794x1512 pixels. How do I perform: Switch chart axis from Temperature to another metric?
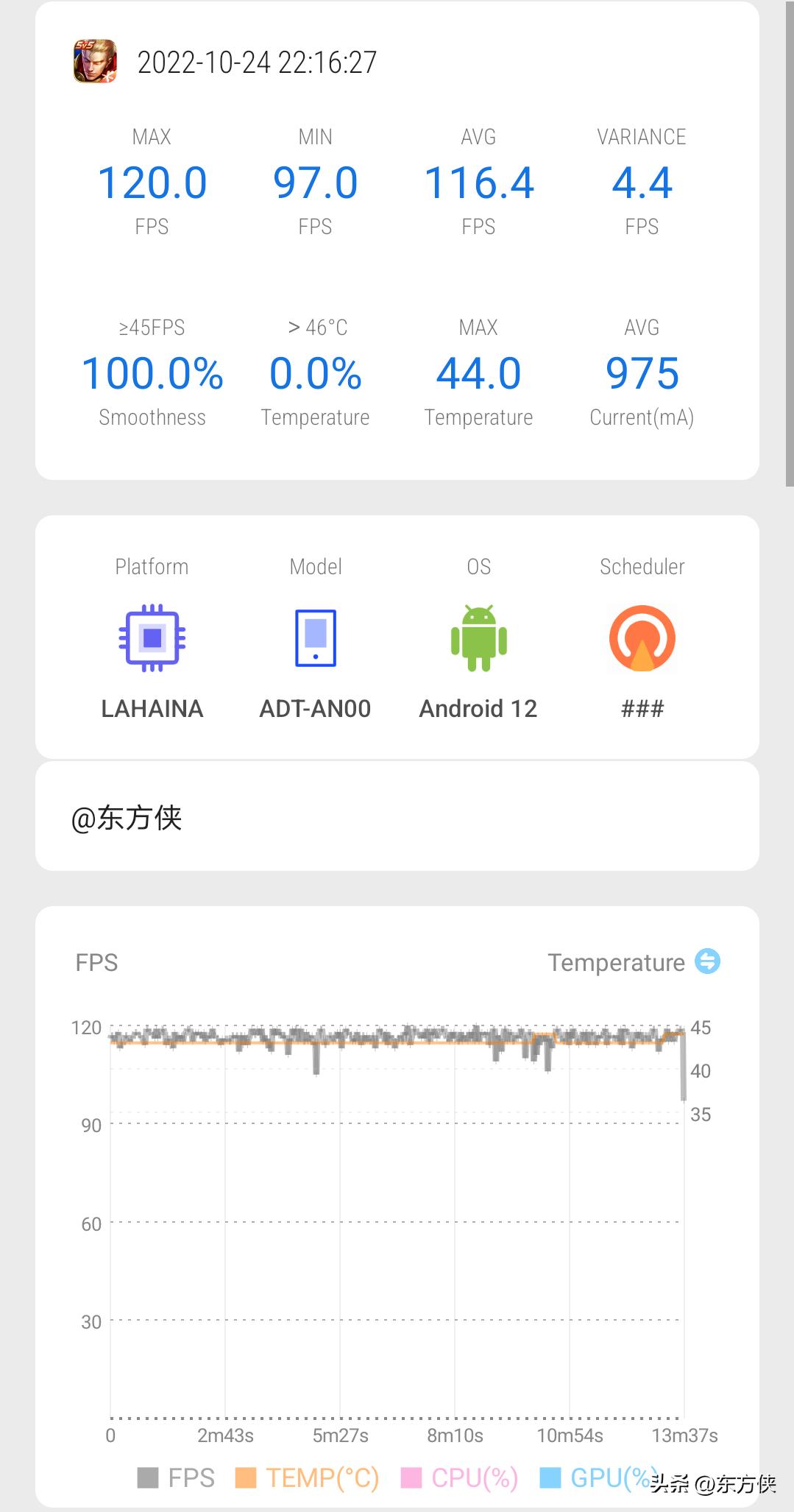[x=707, y=961]
